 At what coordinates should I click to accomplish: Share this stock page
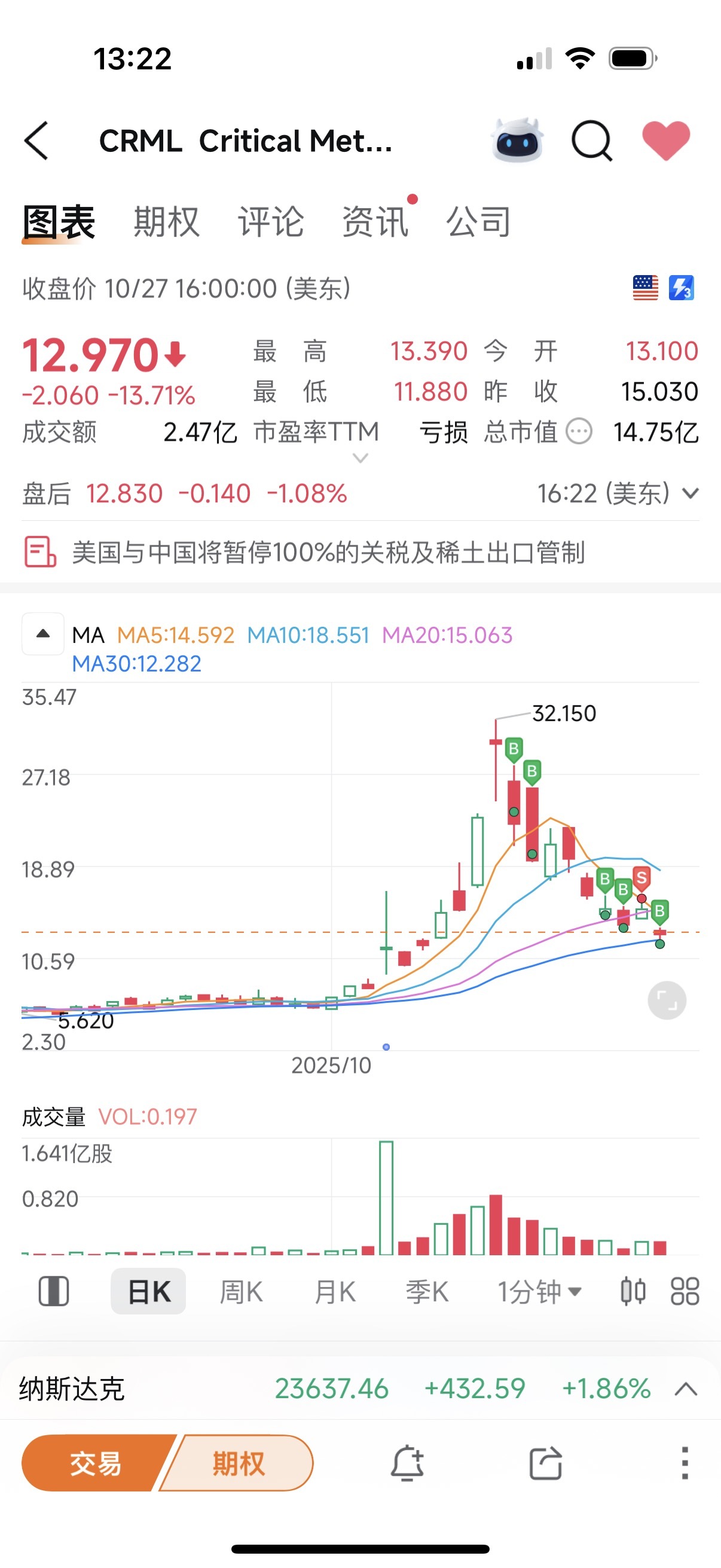coord(545,1463)
